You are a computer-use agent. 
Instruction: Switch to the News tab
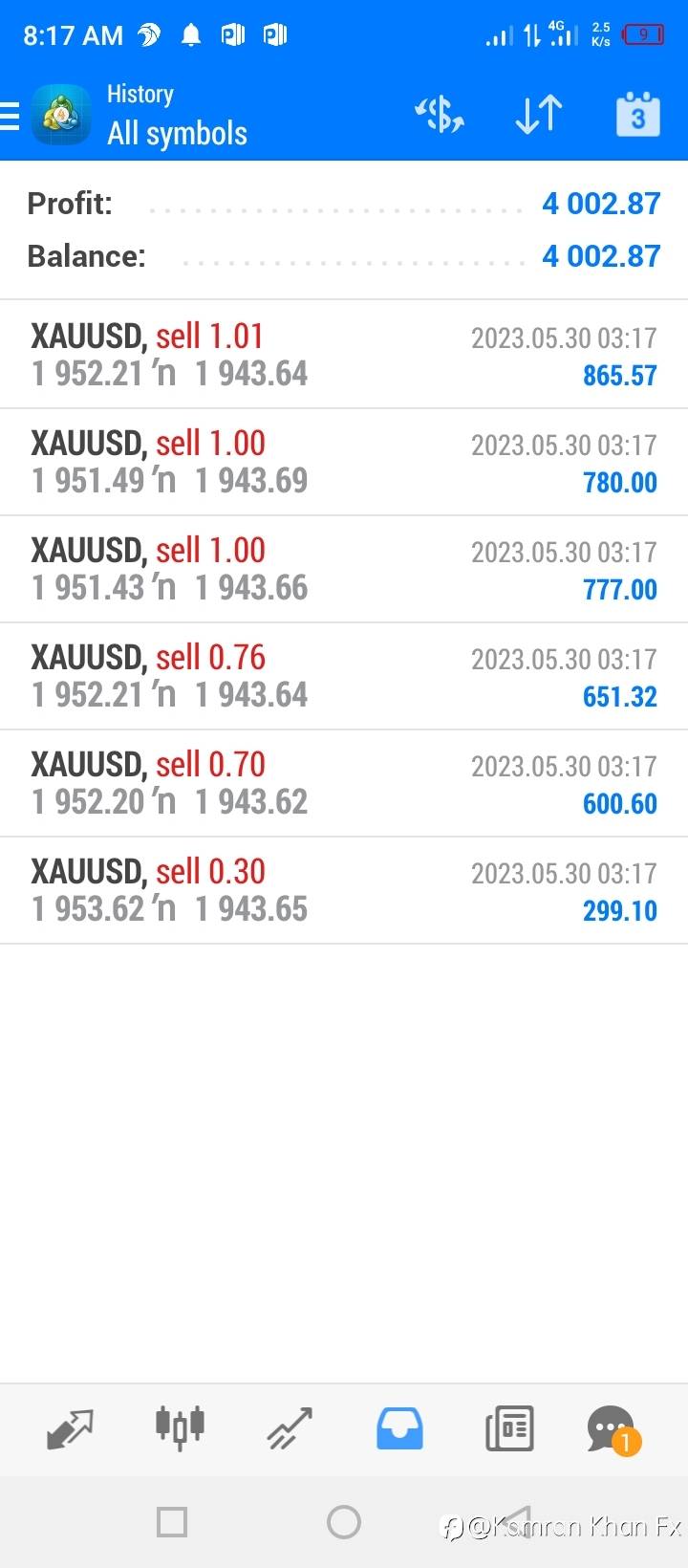coord(509,1429)
